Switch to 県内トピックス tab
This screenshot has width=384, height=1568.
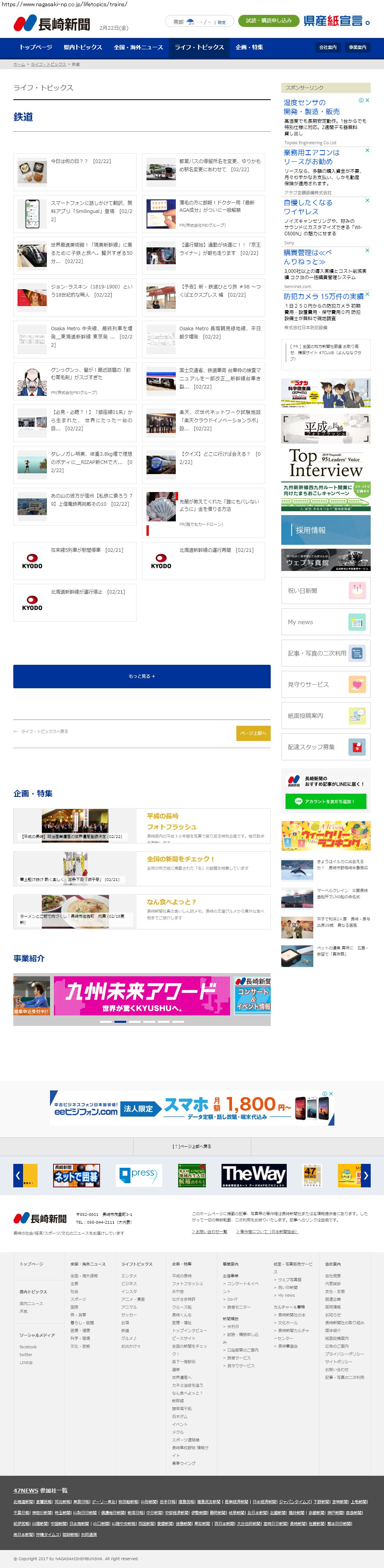(83, 47)
